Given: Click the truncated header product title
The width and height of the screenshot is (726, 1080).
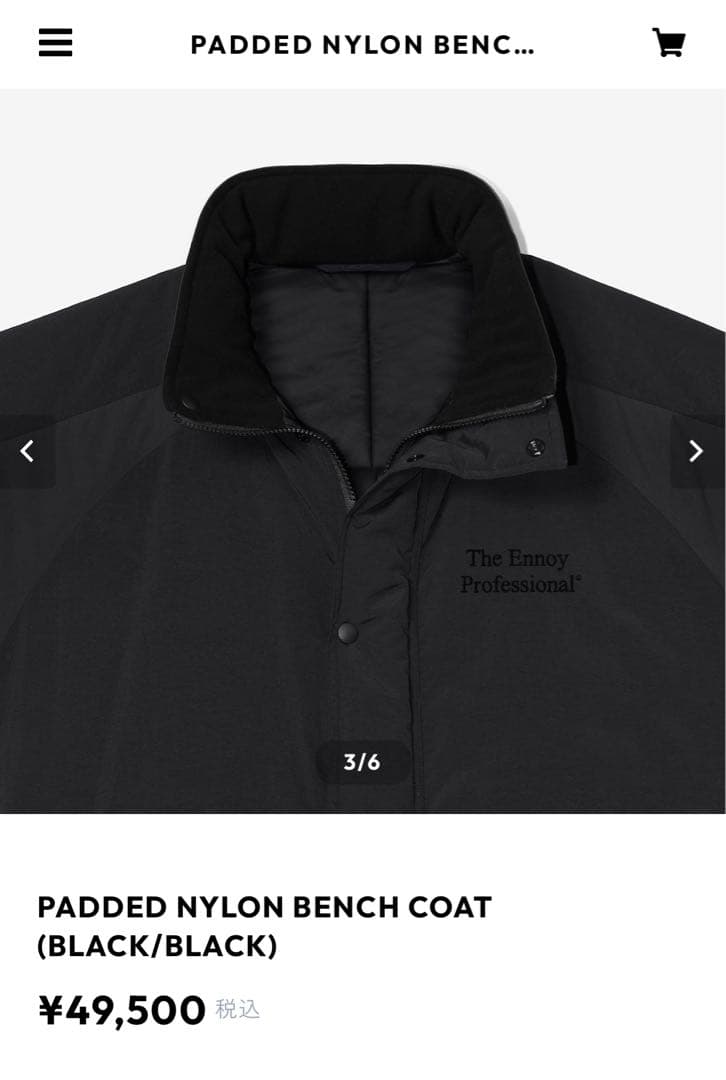Looking at the screenshot, I should pyautogui.click(x=363, y=43).
